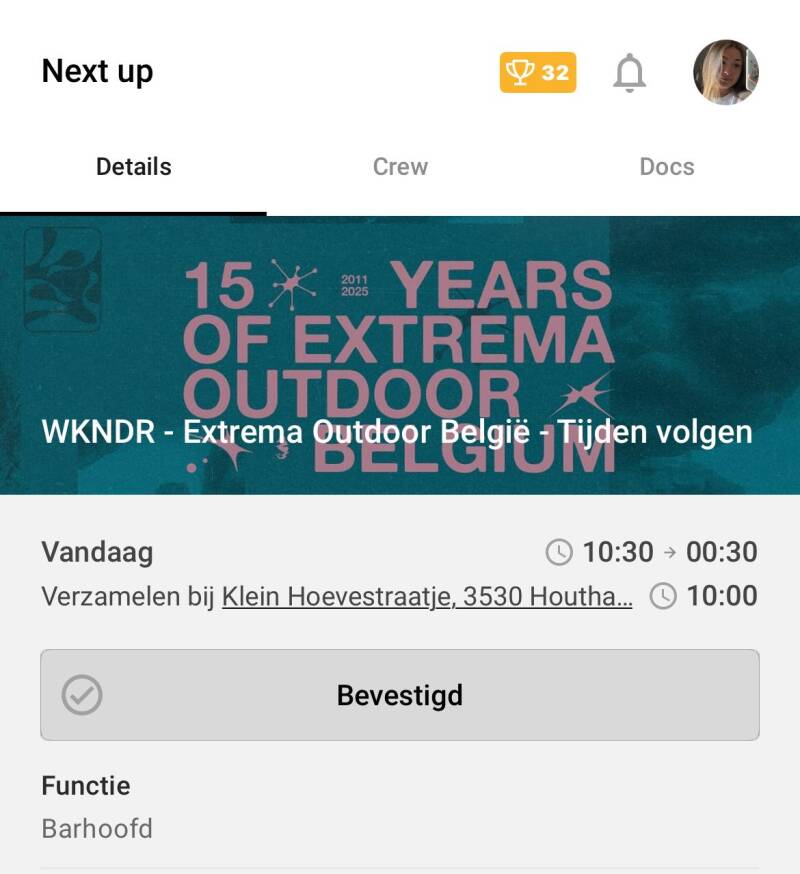The width and height of the screenshot is (800, 874).
Task: Select the Details tab
Action: coord(134,167)
